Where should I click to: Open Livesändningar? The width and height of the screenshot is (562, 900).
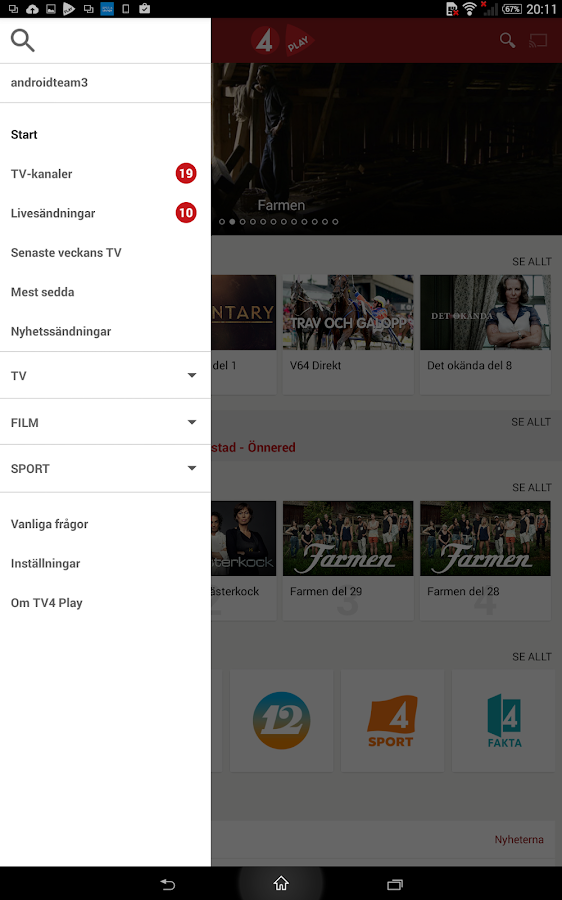click(106, 213)
